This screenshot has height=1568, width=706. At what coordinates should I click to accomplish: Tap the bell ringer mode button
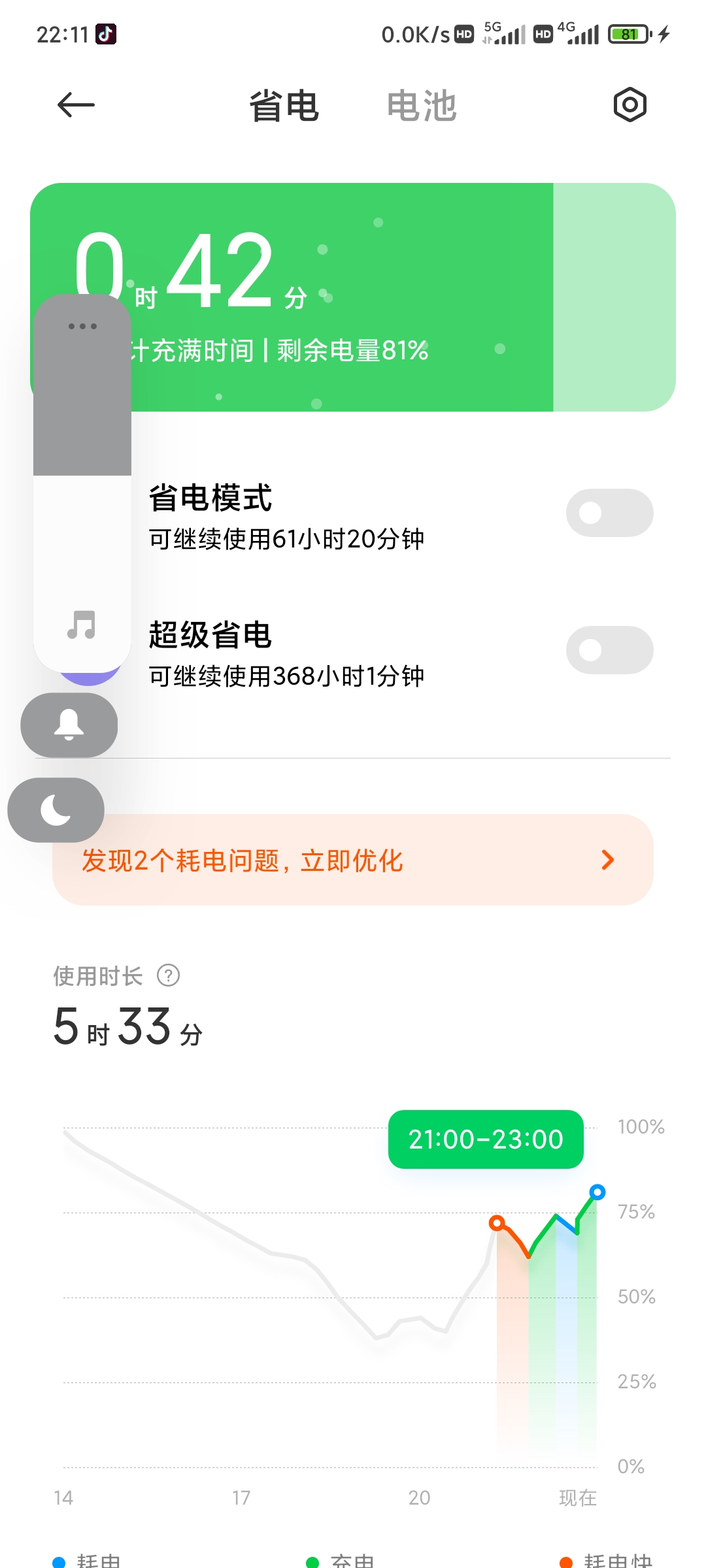click(69, 725)
